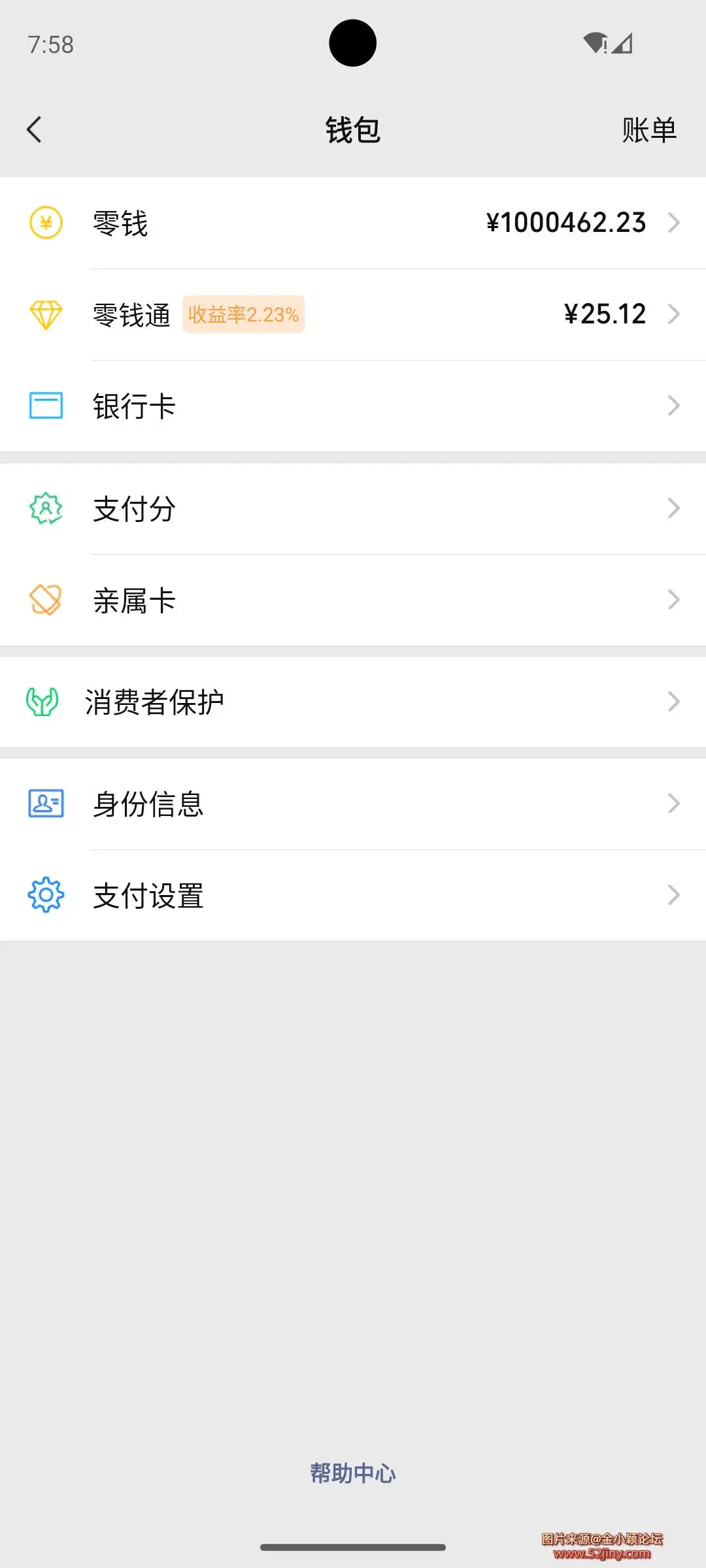This screenshot has width=706, height=1568.
Task: Select the 零钱通 diamond icon
Action: [44, 314]
